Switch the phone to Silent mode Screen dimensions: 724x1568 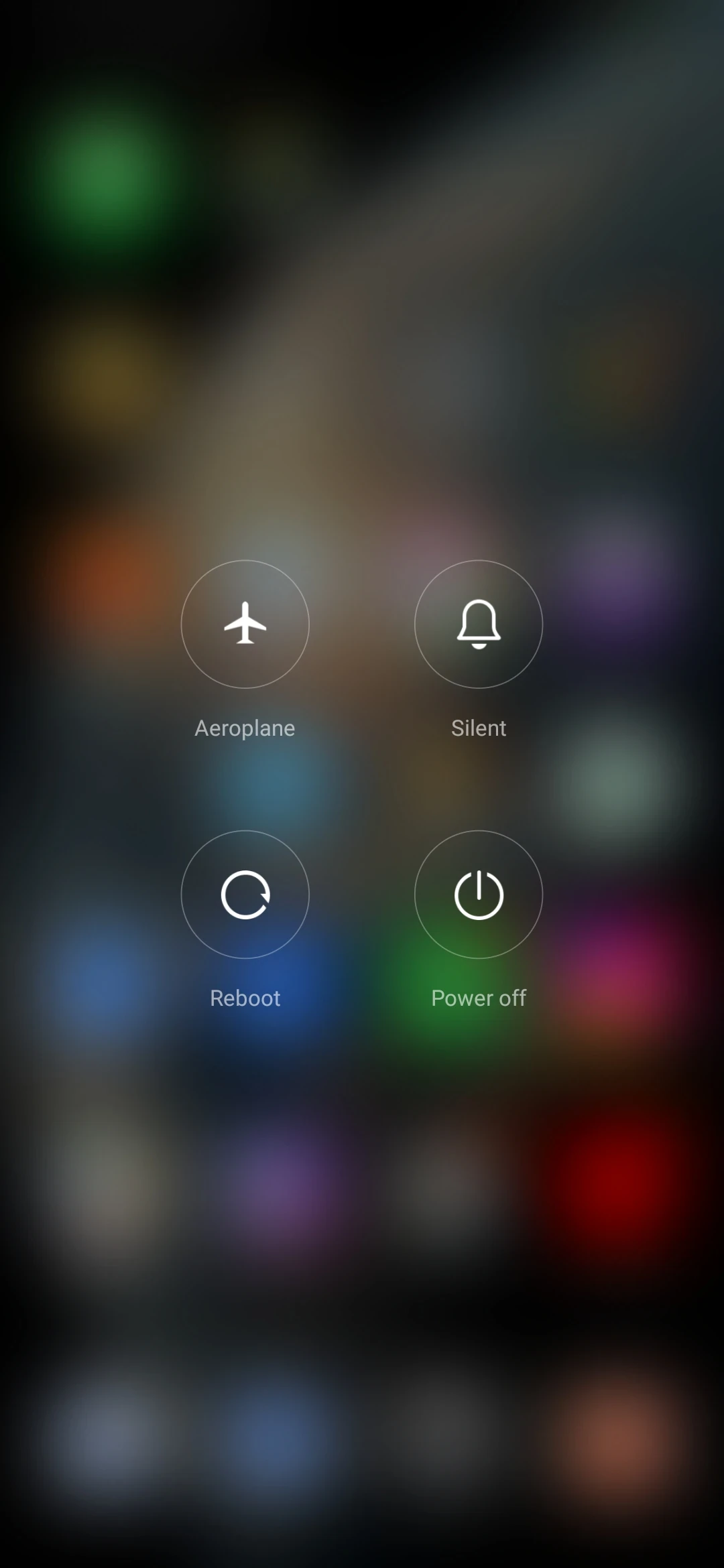pyautogui.click(x=478, y=624)
